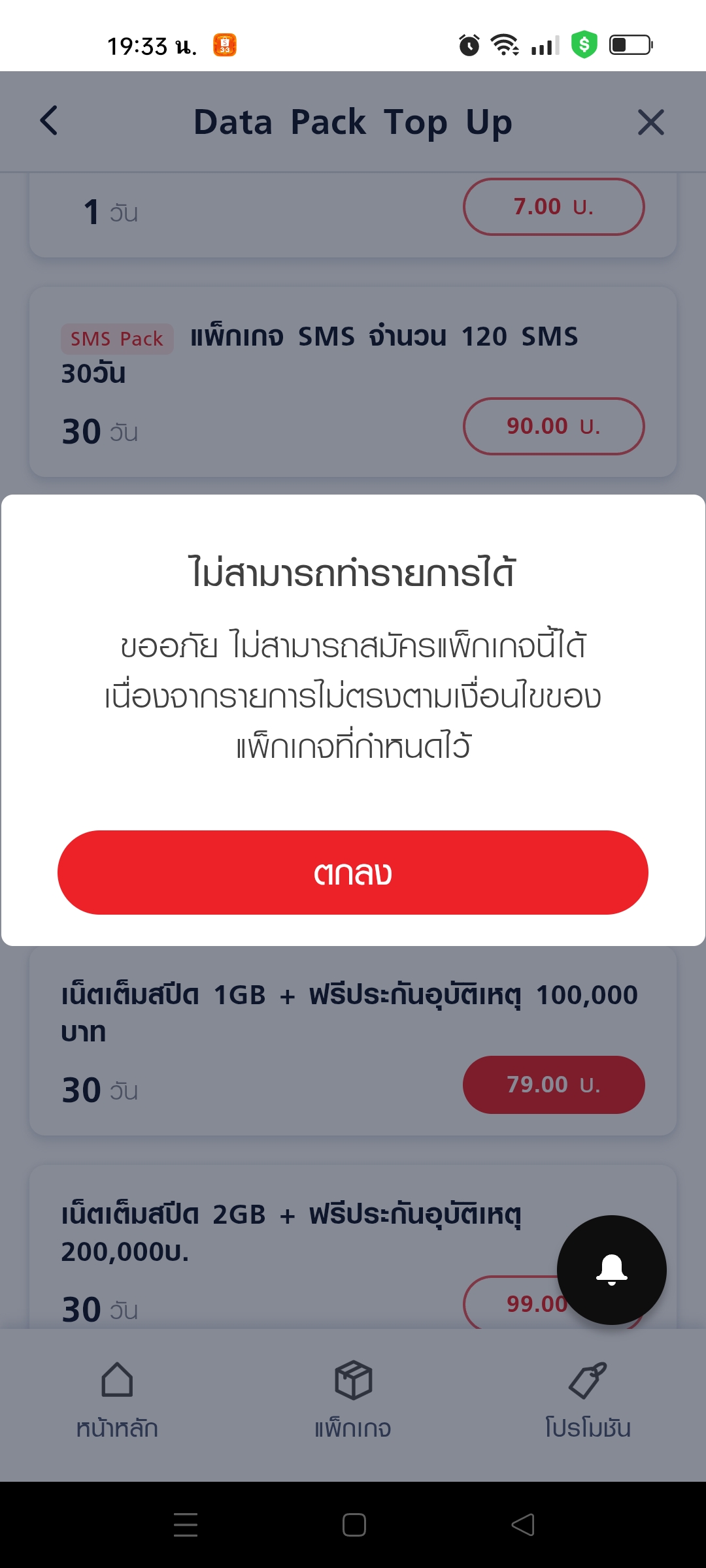Image resolution: width=706 pixels, height=1568 pixels.
Task: Confirm the error dialog with ตกลง
Action: [x=353, y=872]
